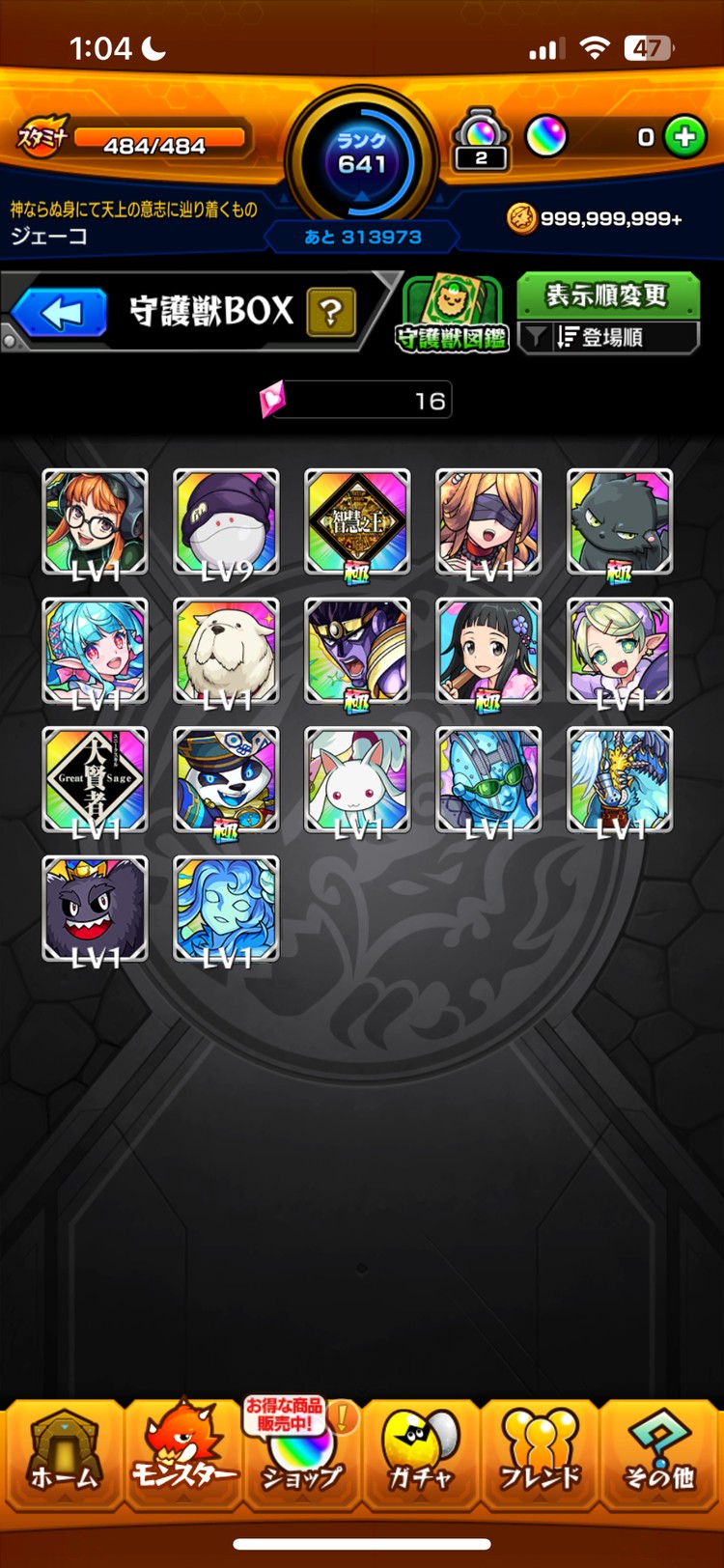The image size is (724, 1568).
Task: Select the 智慧之王 guardian tile
Action: tap(357, 522)
